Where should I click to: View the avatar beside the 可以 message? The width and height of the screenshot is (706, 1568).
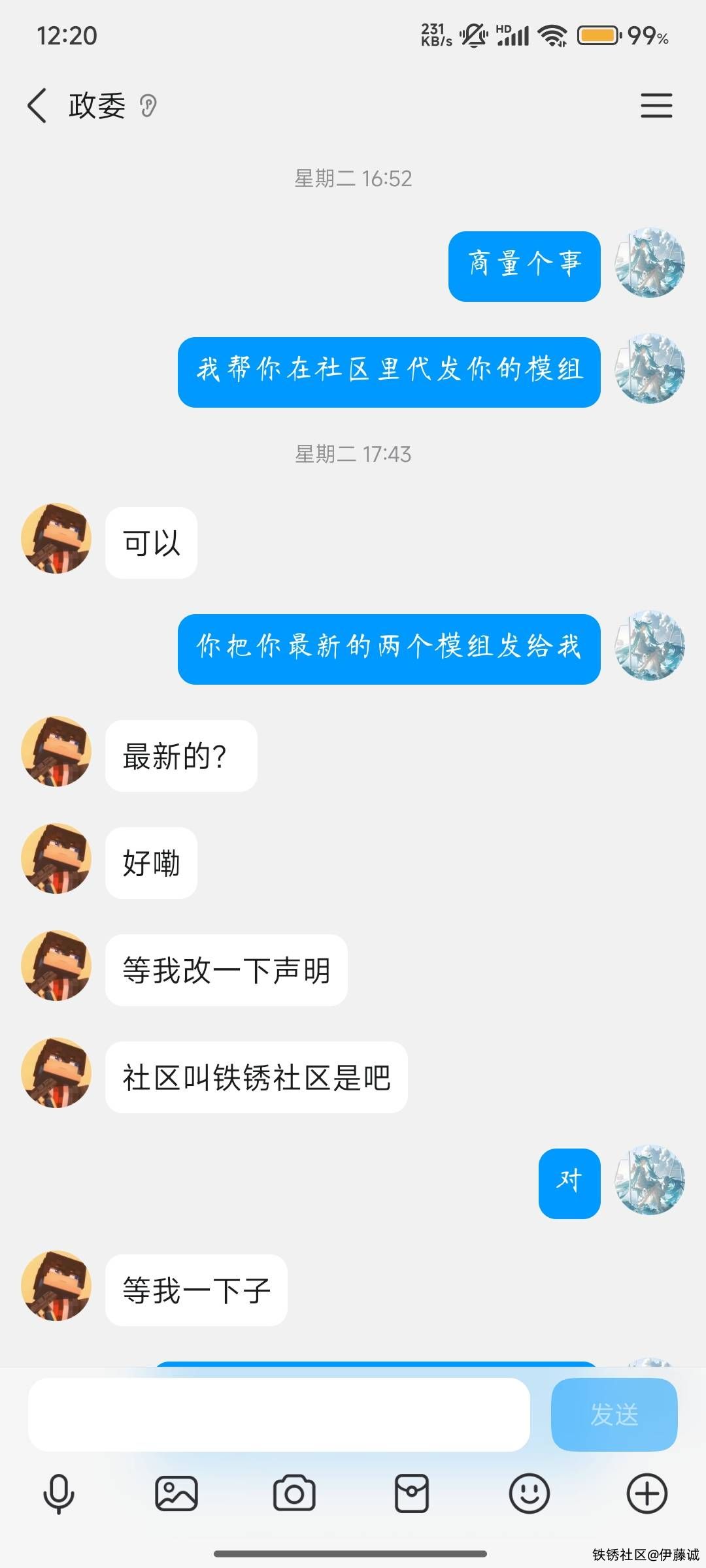[x=56, y=538]
